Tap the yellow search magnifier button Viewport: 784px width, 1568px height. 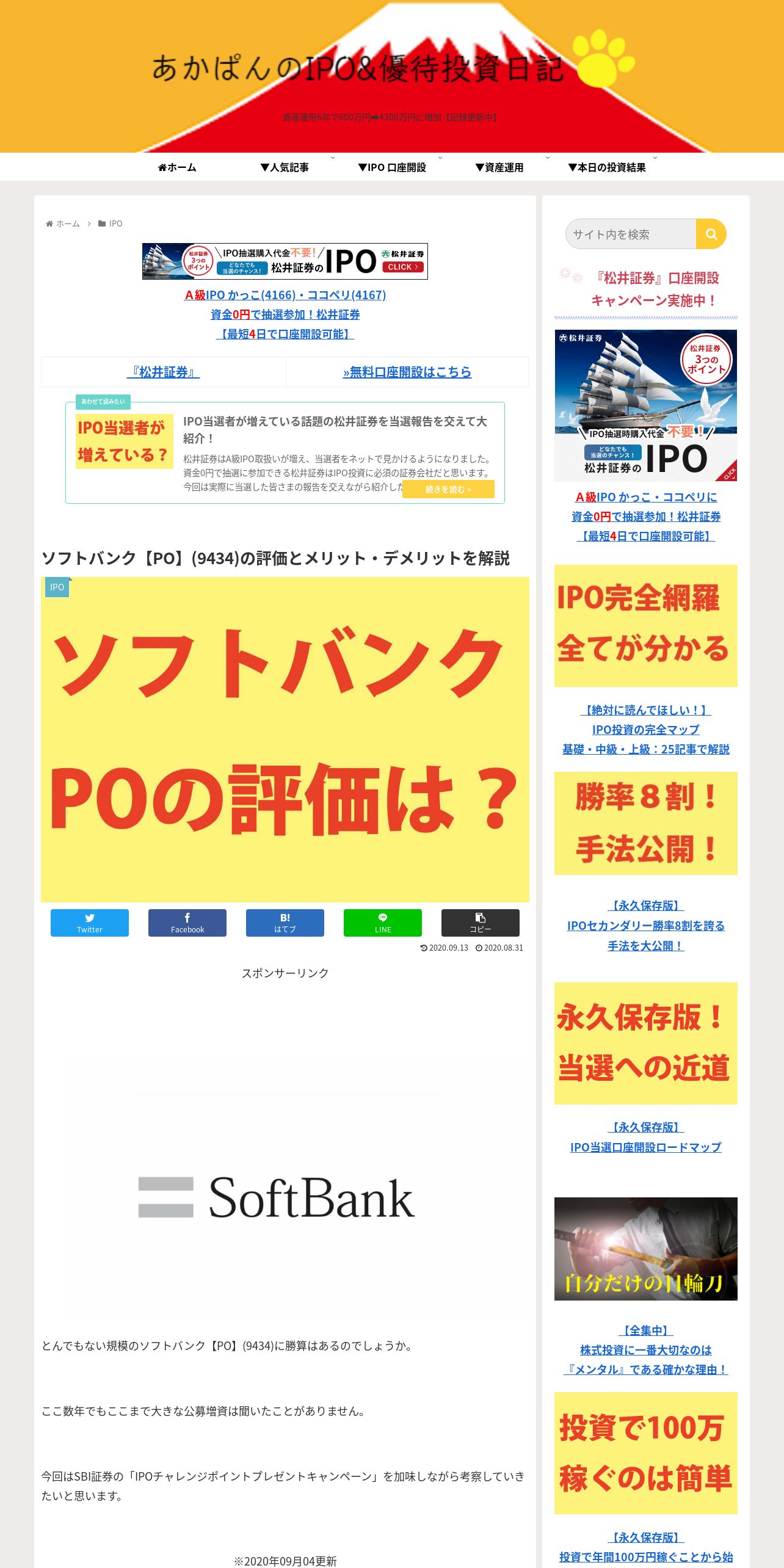711,234
